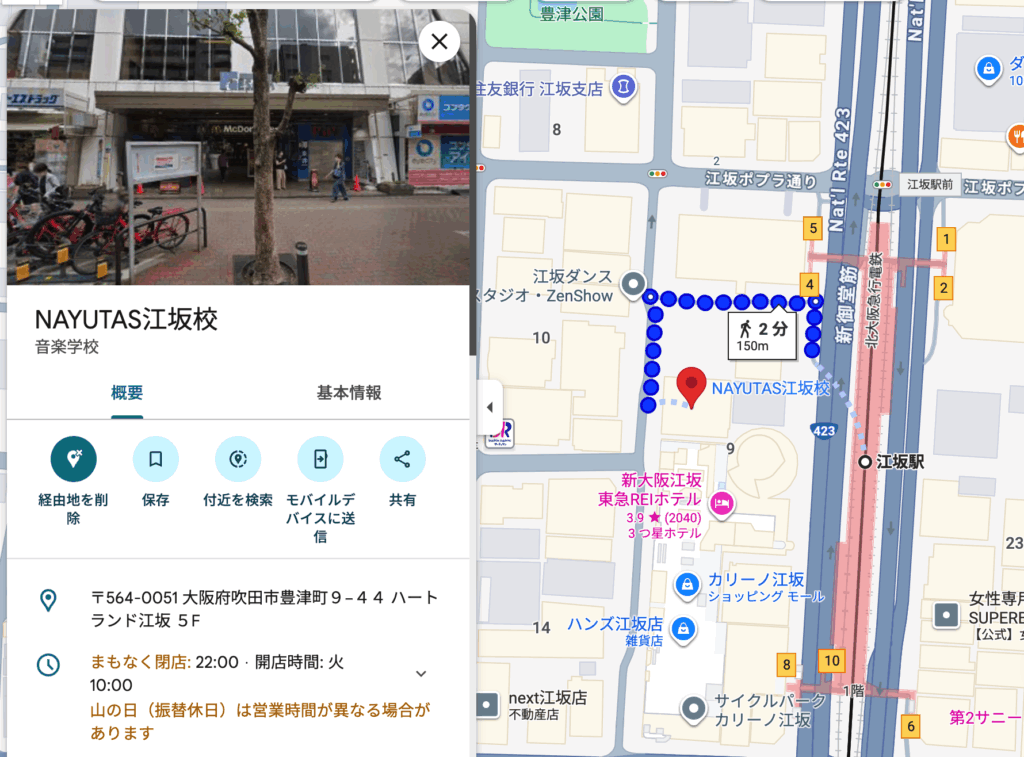
Task: Share this place with 共有
Action: click(x=402, y=459)
